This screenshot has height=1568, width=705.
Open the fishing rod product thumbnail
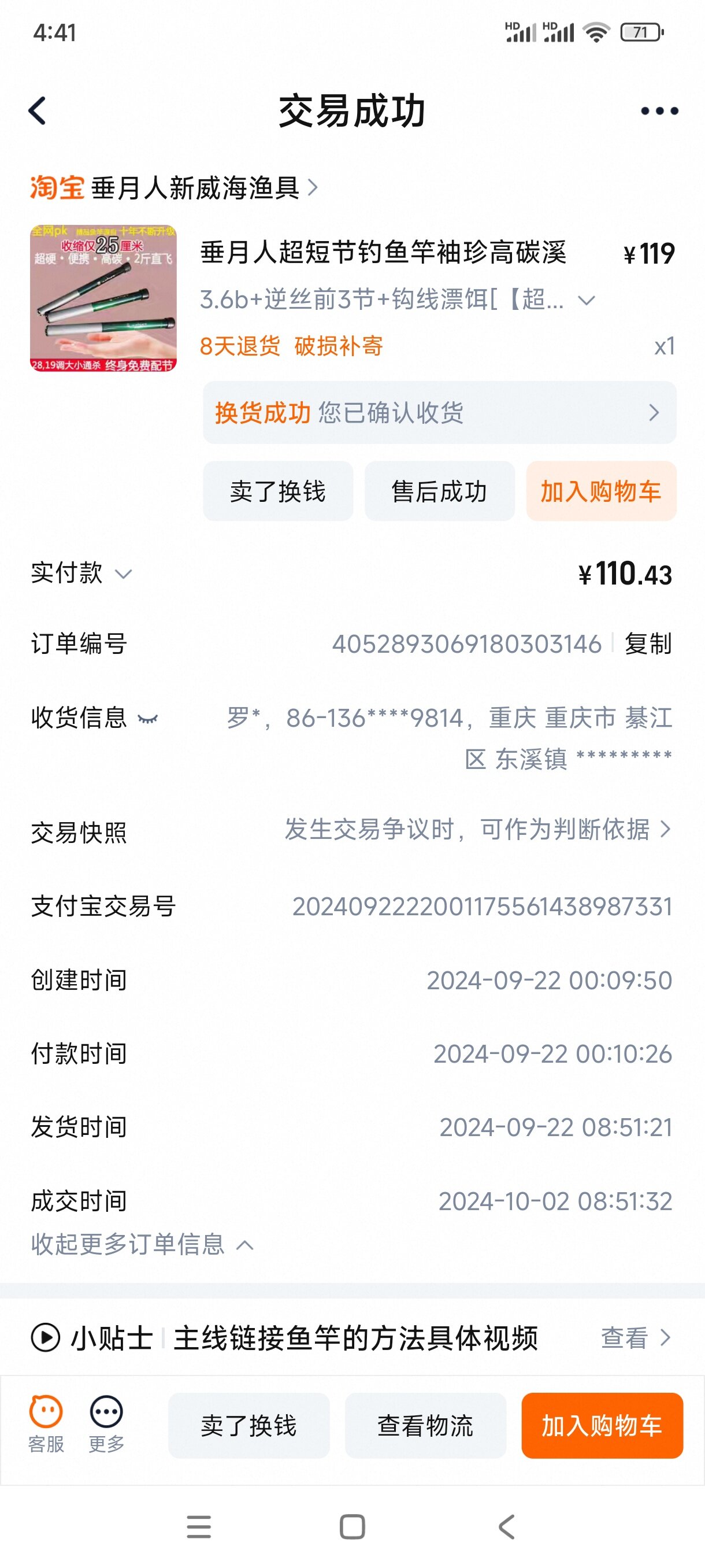coord(103,298)
